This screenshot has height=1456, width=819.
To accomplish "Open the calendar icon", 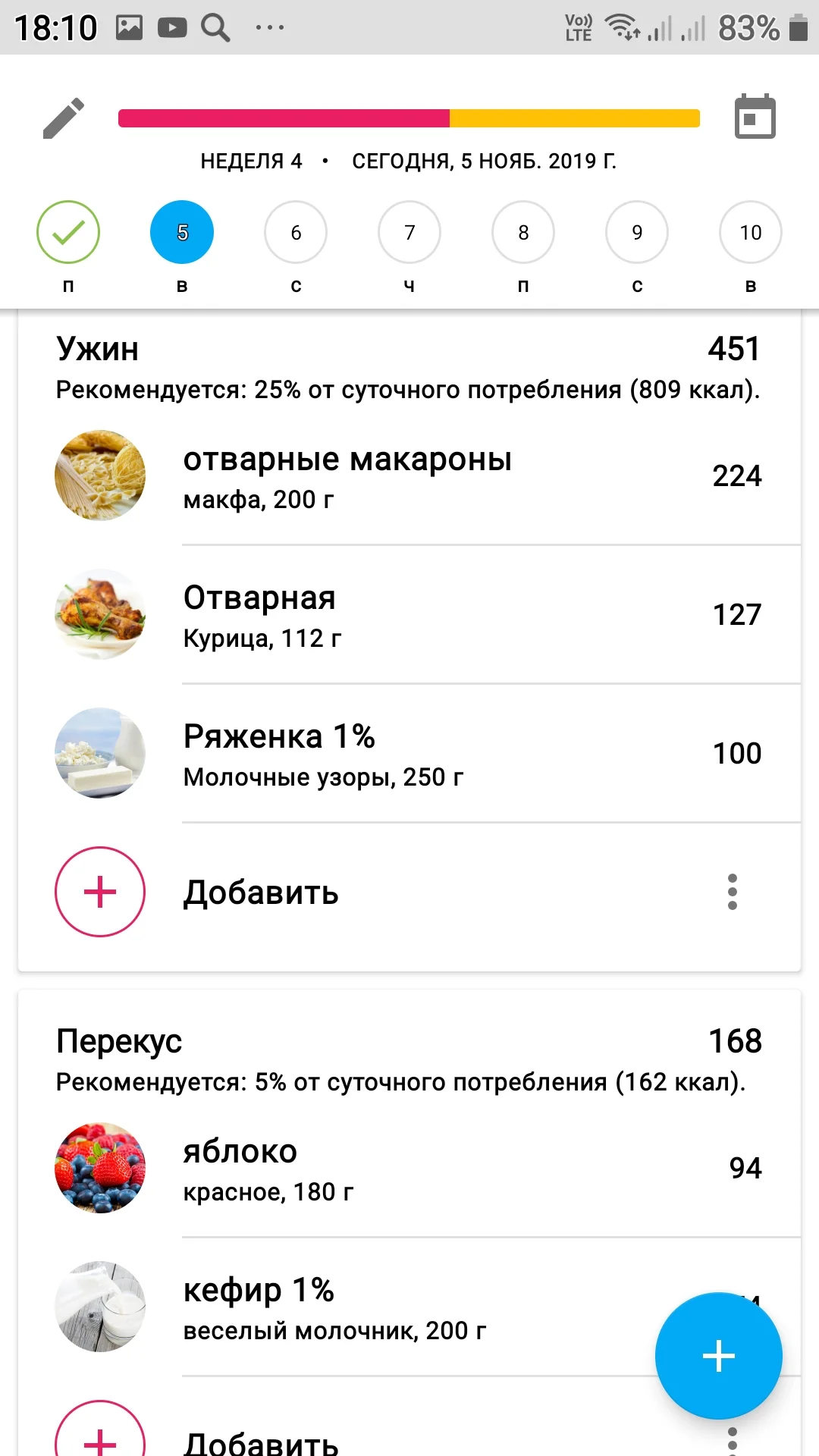I will [x=755, y=118].
